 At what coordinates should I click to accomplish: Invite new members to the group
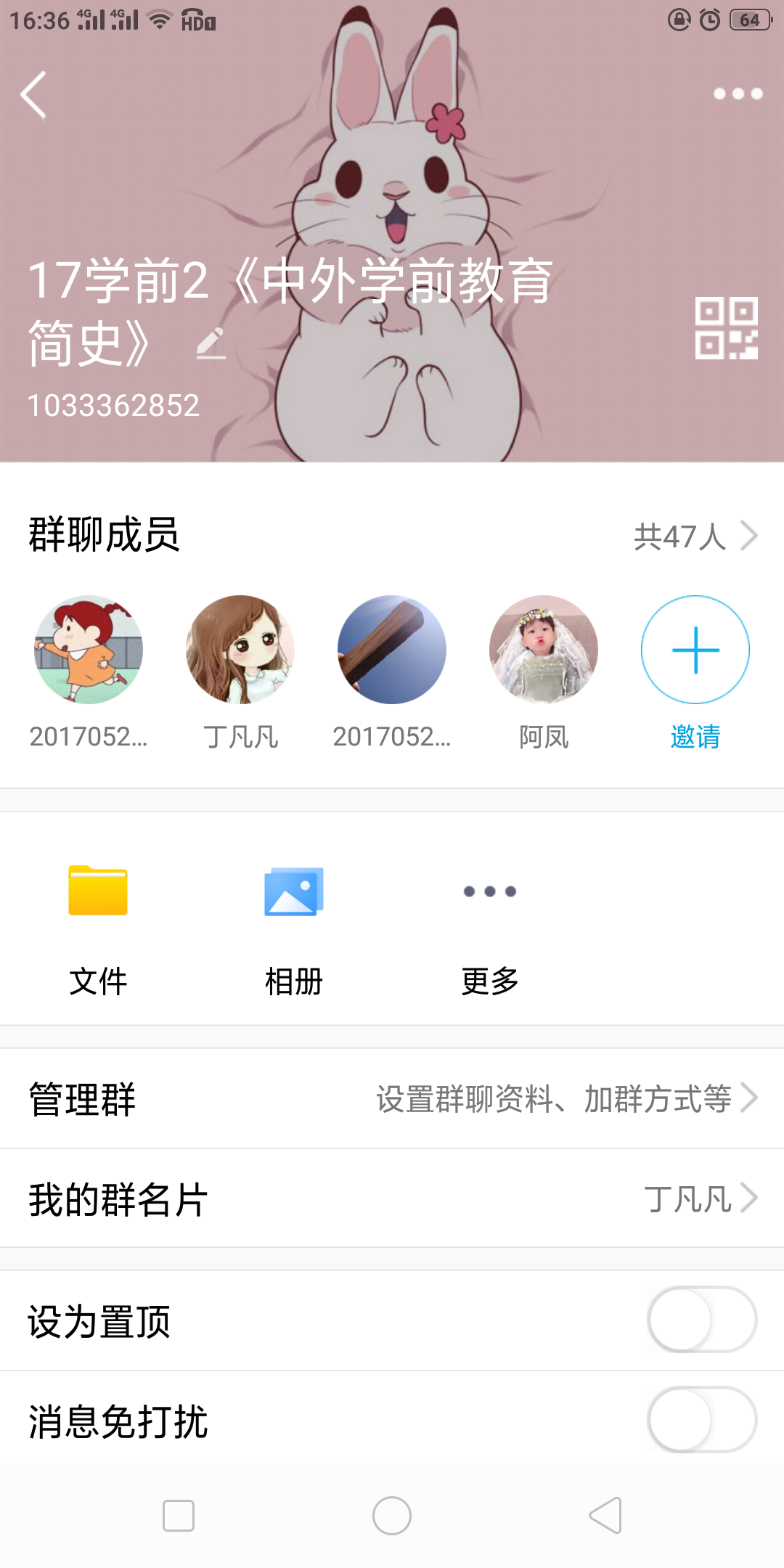(x=695, y=650)
